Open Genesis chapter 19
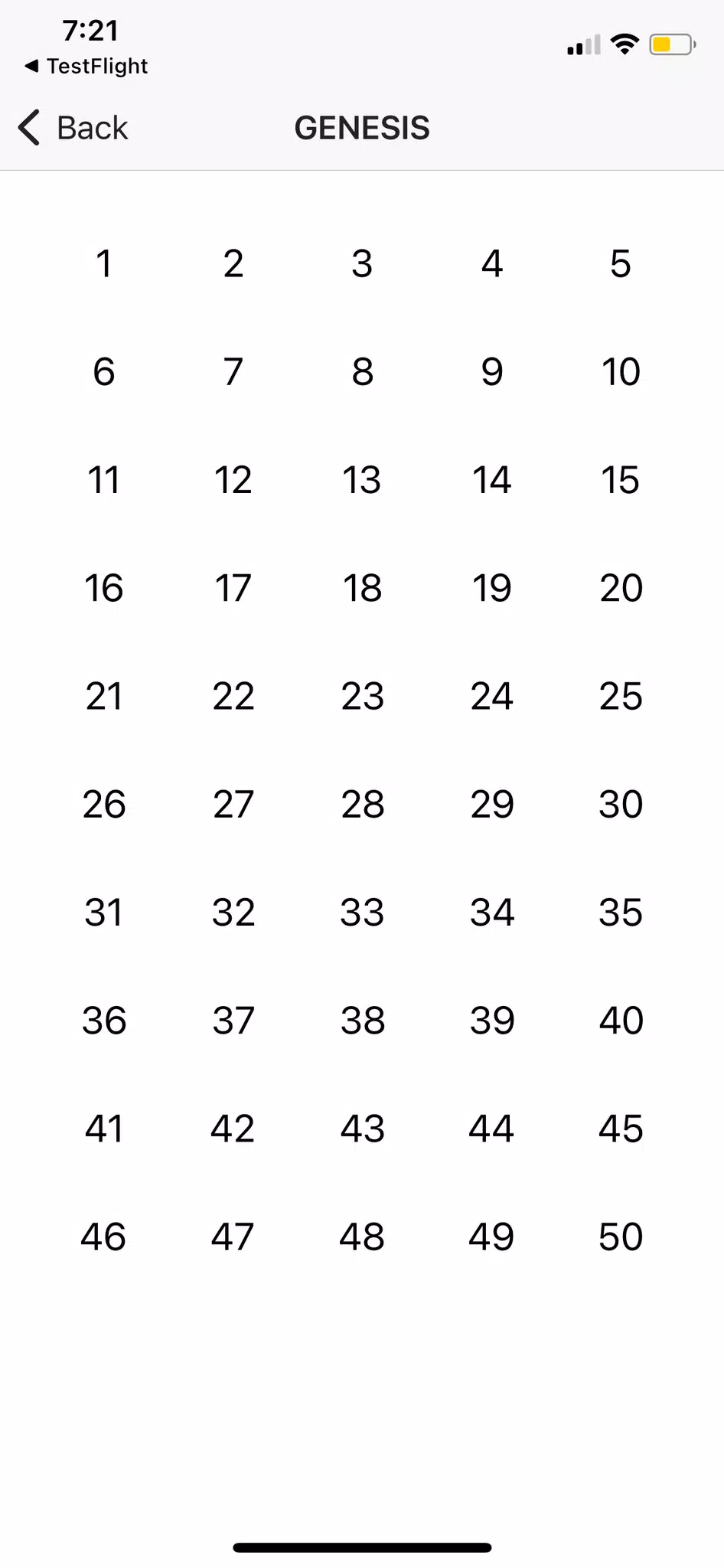Viewport: 724px width, 1568px height. (x=491, y=588)
